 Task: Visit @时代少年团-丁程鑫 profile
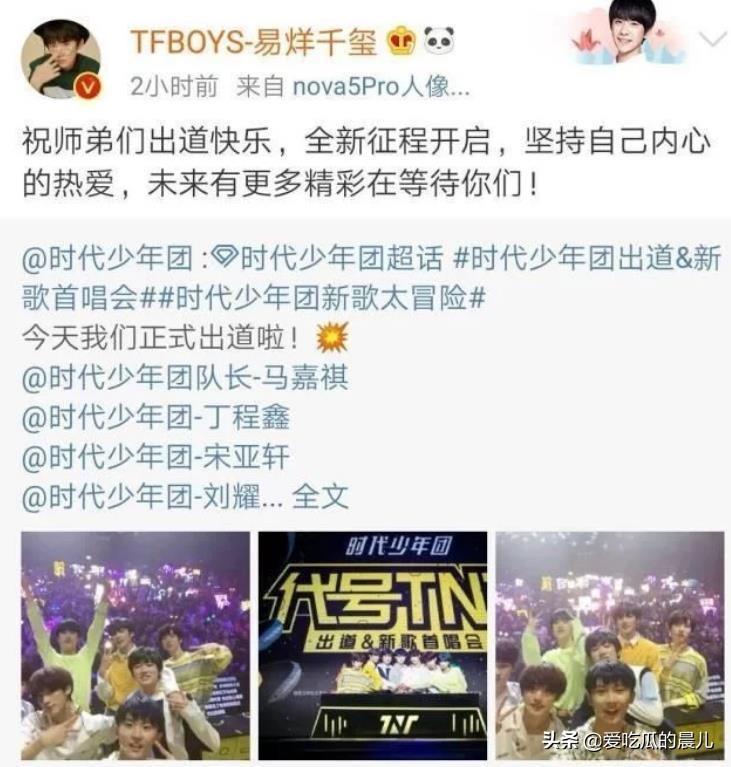pyautogui.click(x=155, y=418)
